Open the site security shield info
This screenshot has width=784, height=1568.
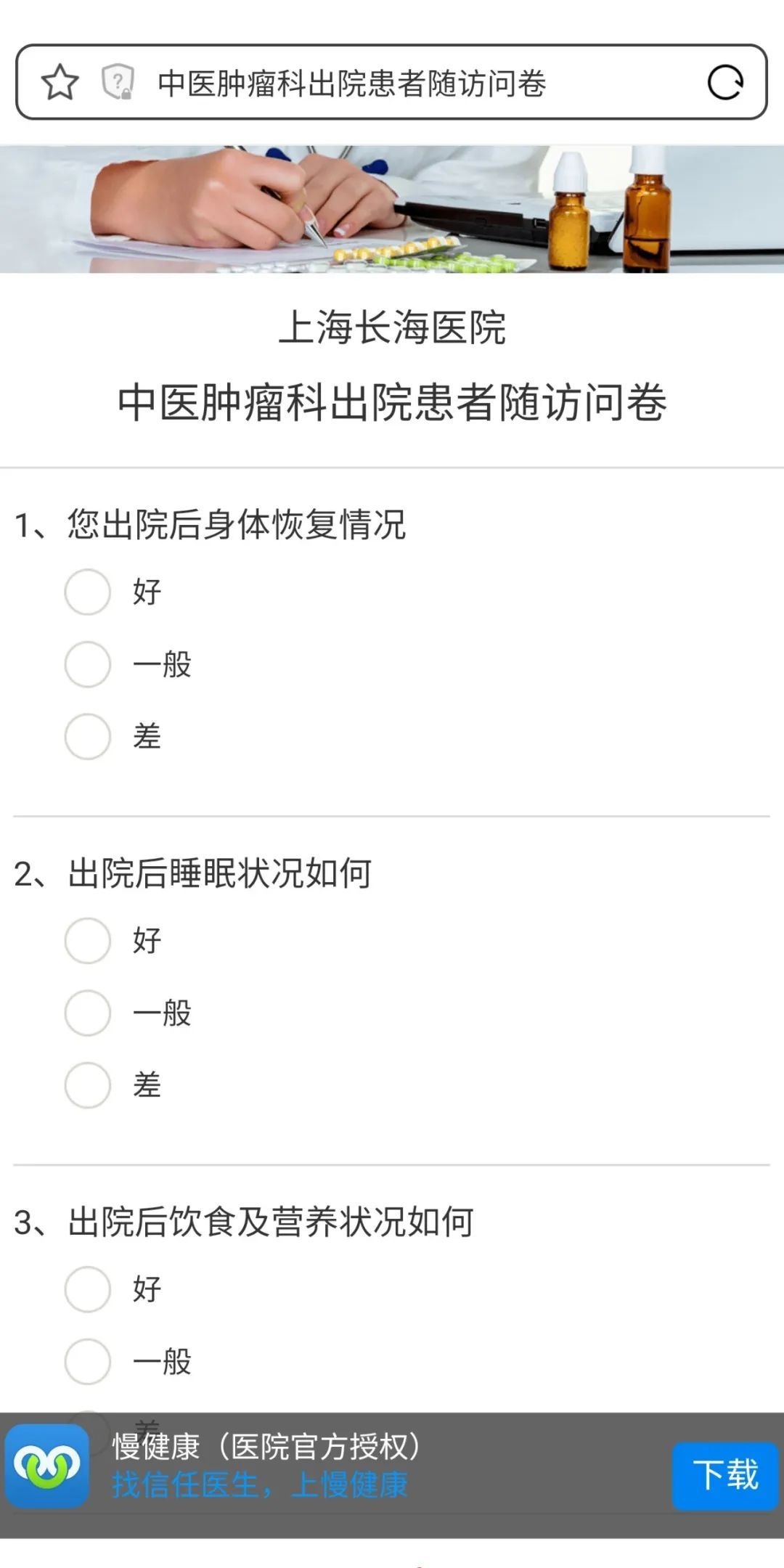pos(118,82)
